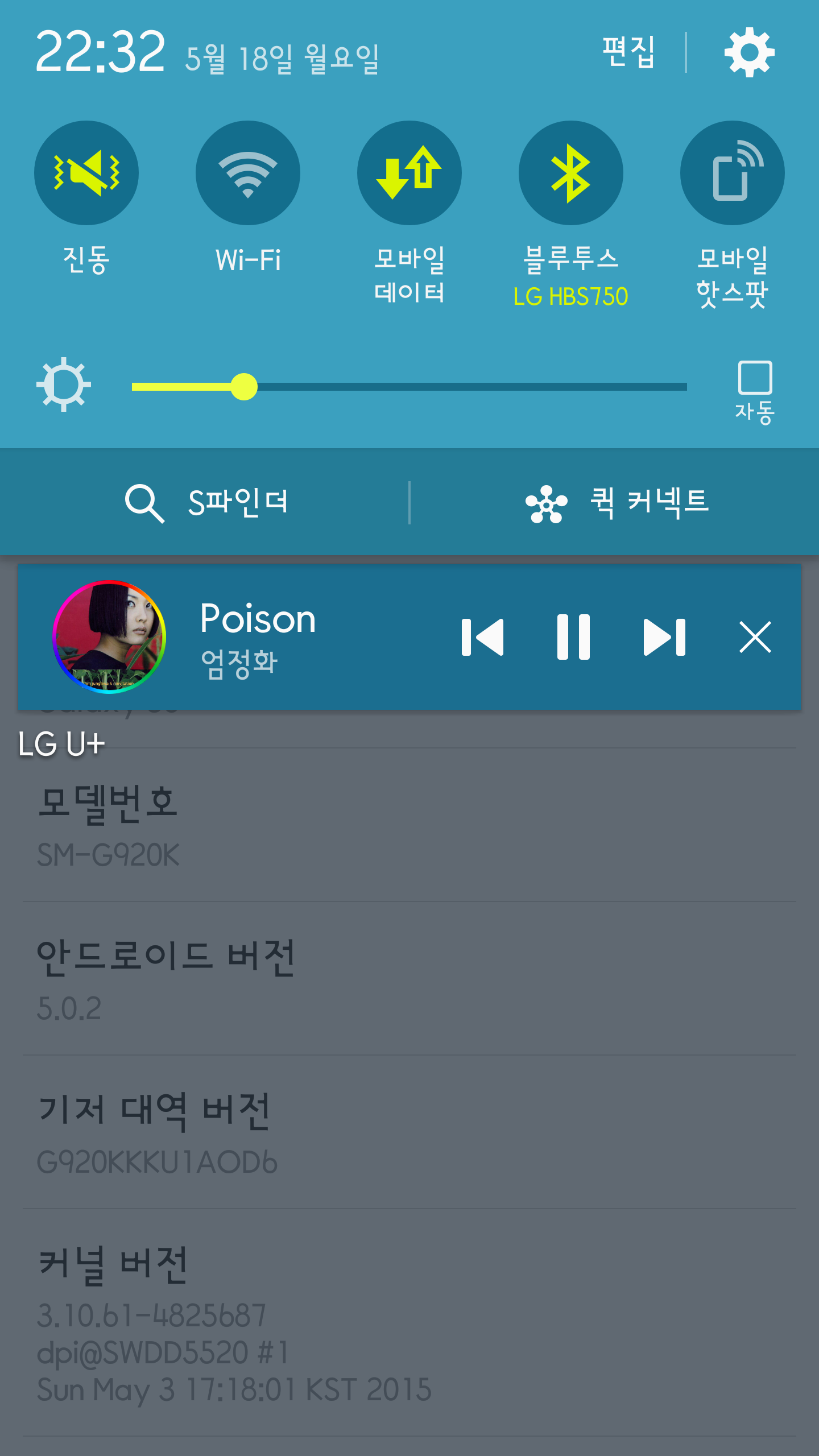Open 퀵 커넥트 quick connect
The height and width of the screenshot is (1456, 819).
point(617,503)
